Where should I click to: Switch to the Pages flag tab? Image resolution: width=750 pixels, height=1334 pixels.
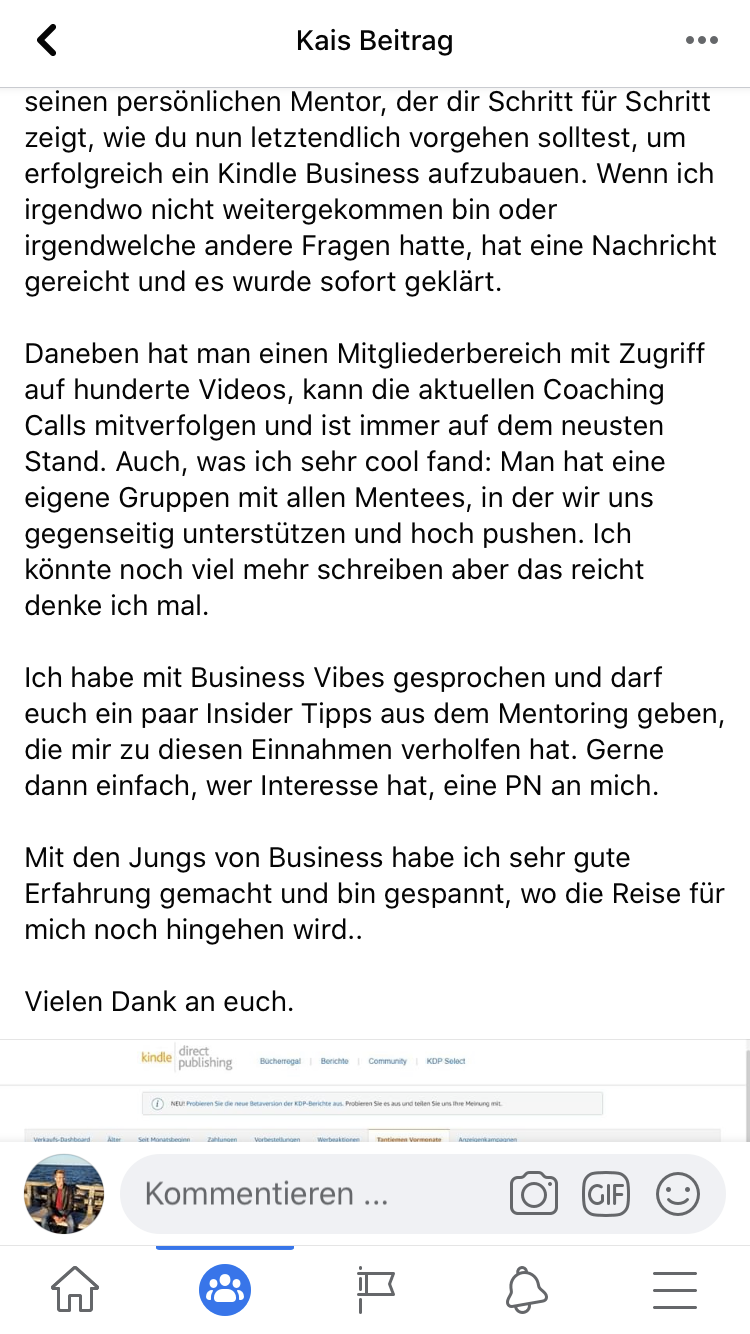coord(375,1289)
